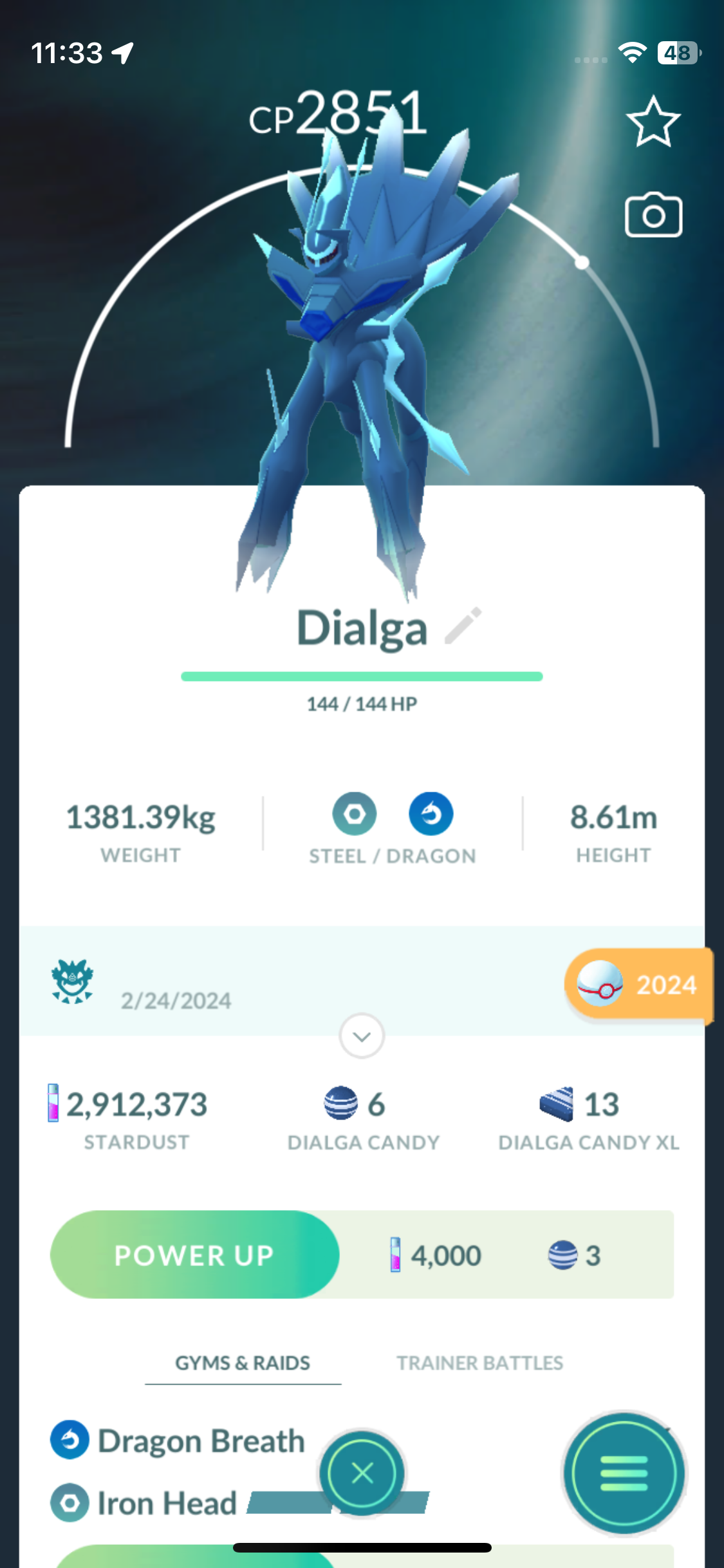The image size is (724, 1568).
Task: Select the Gyms & Raids tab
Action: (x=243, y=1363)
